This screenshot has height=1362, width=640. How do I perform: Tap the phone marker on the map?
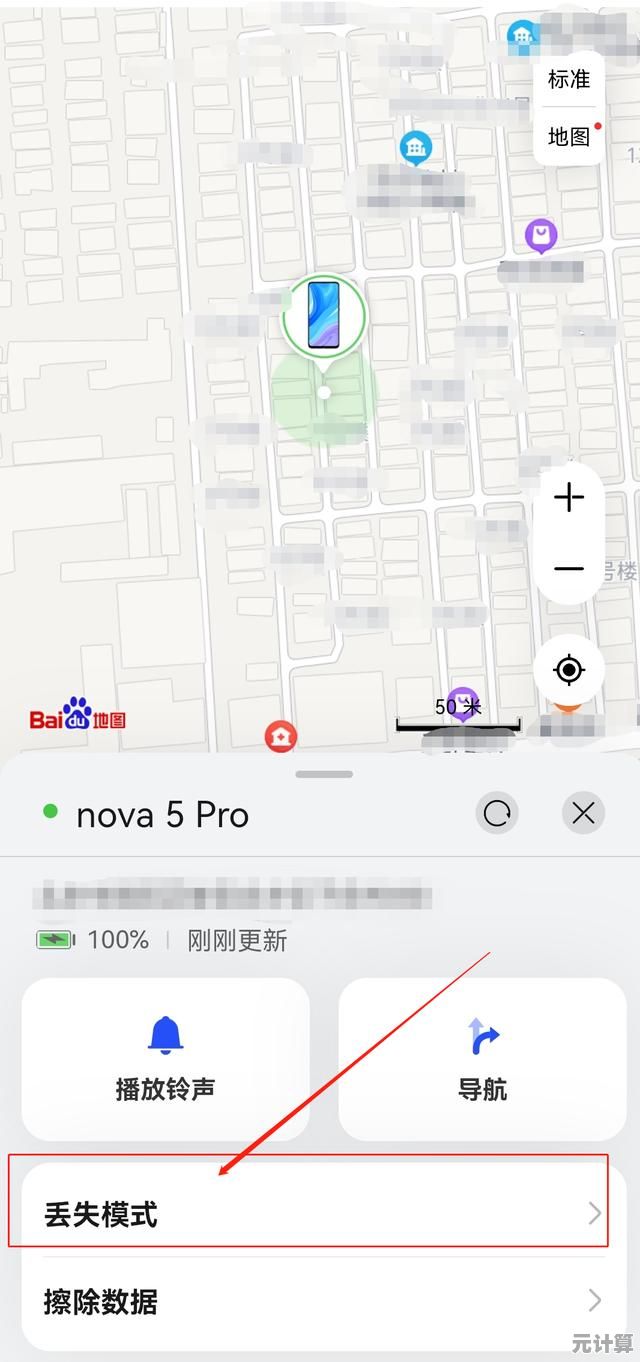click(323, 316)
